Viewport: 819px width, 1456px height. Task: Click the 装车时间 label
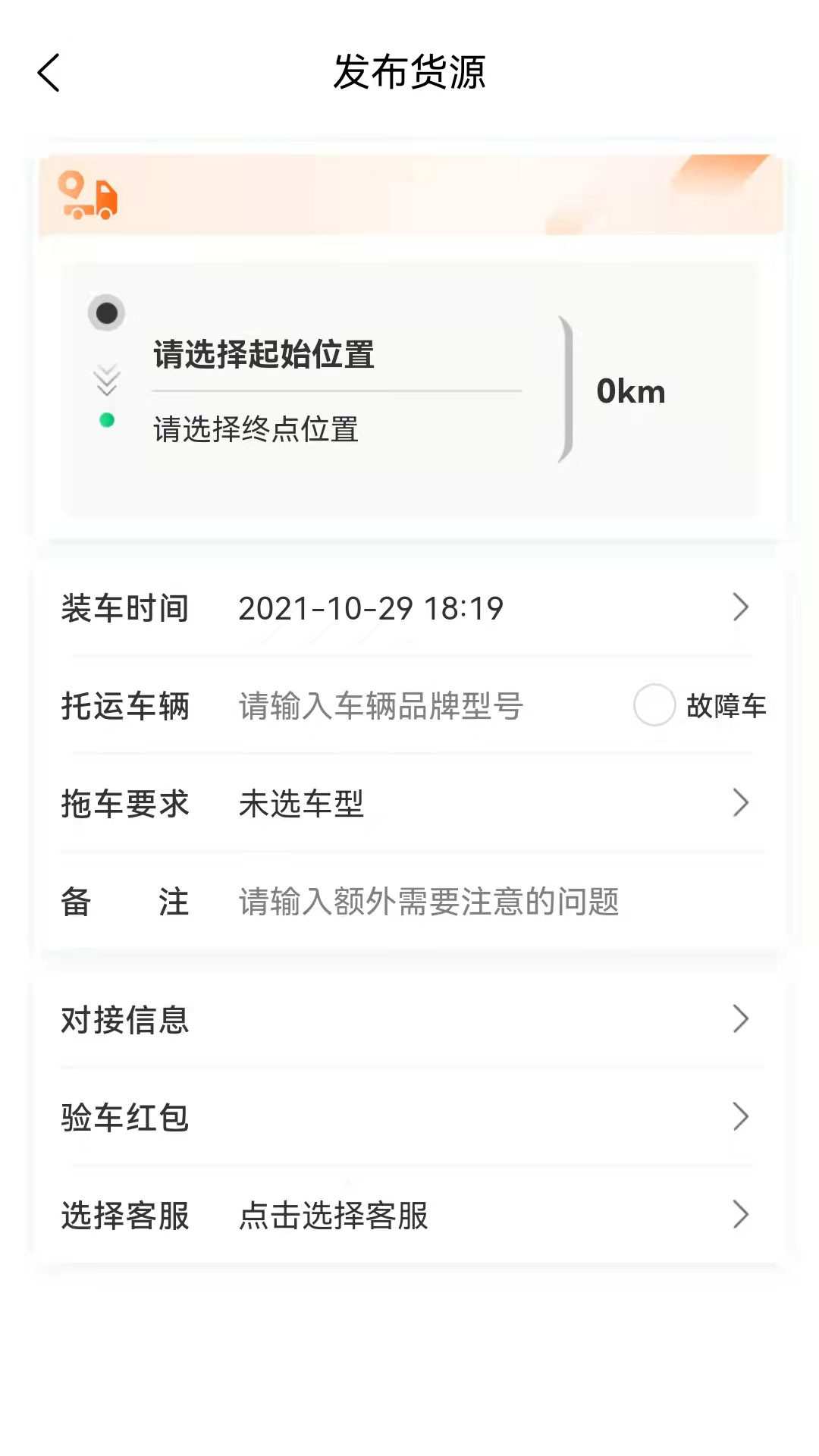click(x=126, y=607)
